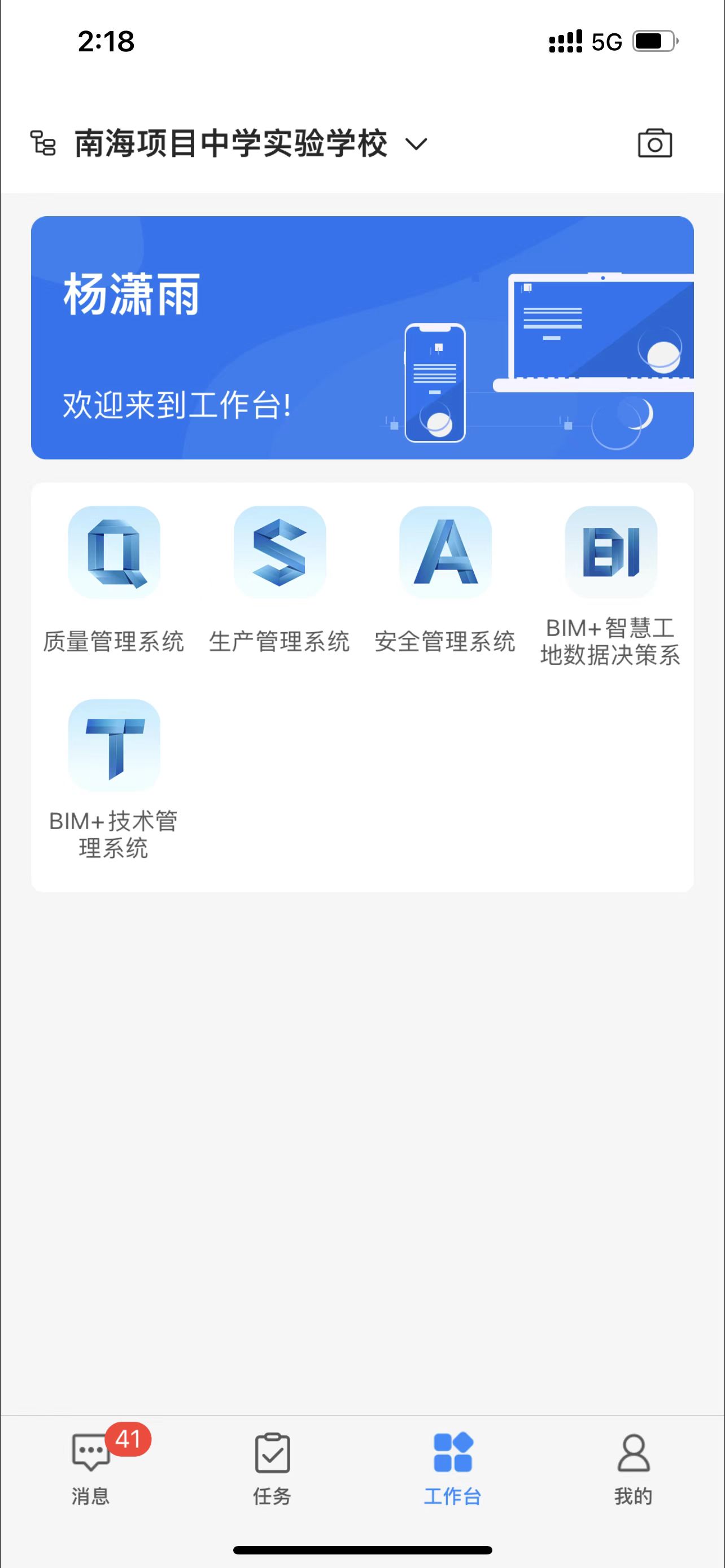The image size is (725, 1568).
Task: Switch to the 消息 tab
Action: click(x=91, y=1468)
